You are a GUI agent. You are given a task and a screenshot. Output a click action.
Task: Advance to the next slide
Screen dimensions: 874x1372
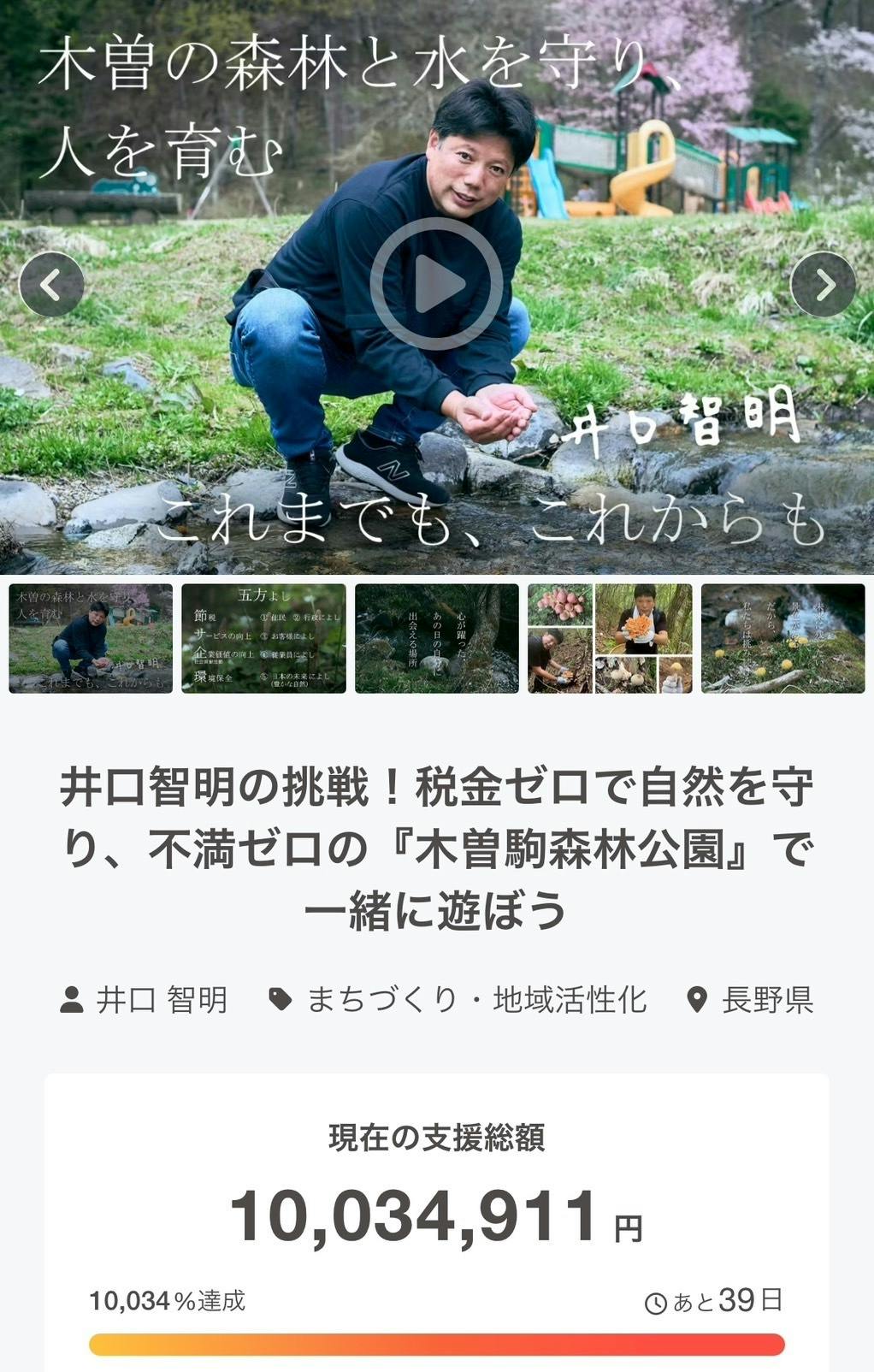point(823,285)
